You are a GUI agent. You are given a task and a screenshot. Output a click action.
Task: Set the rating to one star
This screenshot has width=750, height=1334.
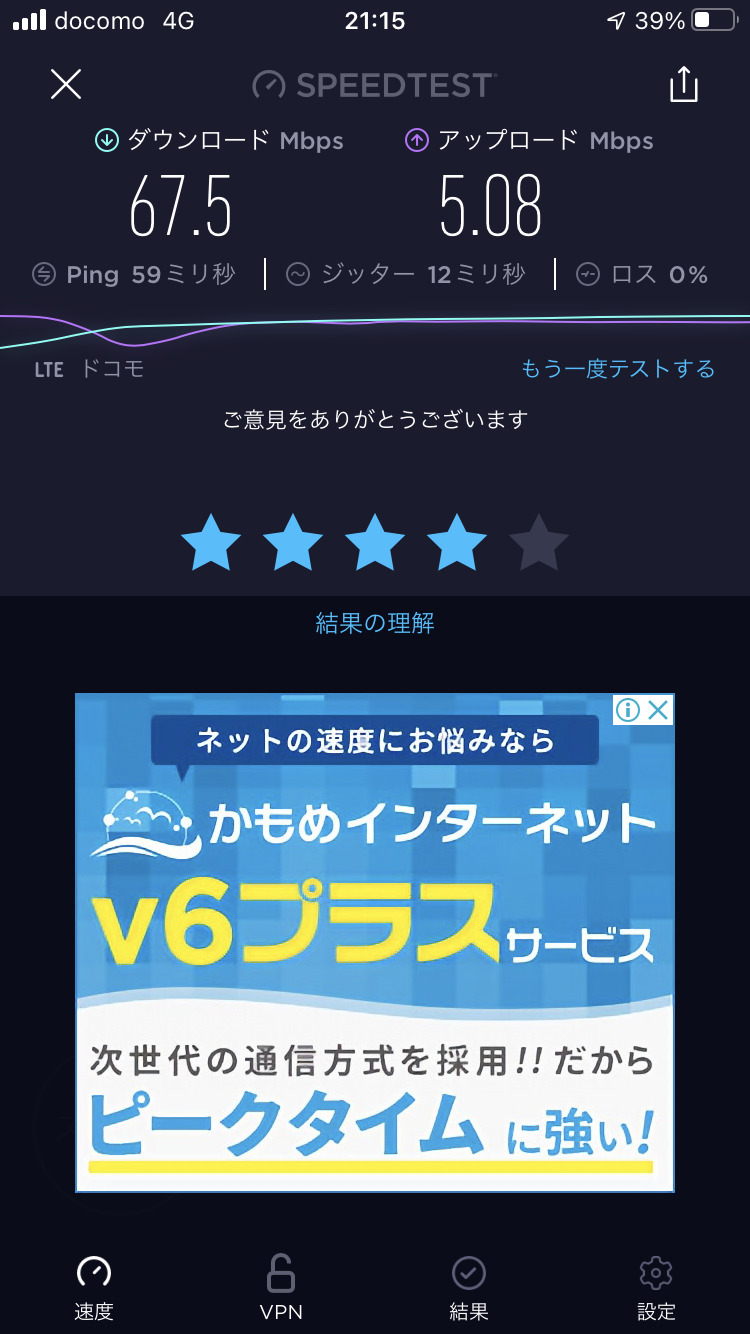point(211,543)
